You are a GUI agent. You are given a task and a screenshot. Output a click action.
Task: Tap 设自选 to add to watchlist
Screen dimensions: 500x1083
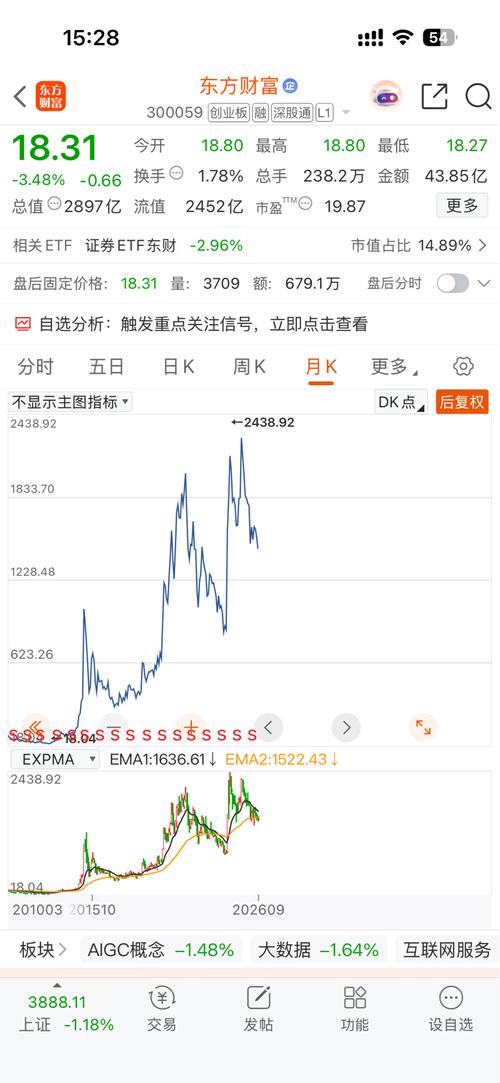click(x=450, y=1009)
